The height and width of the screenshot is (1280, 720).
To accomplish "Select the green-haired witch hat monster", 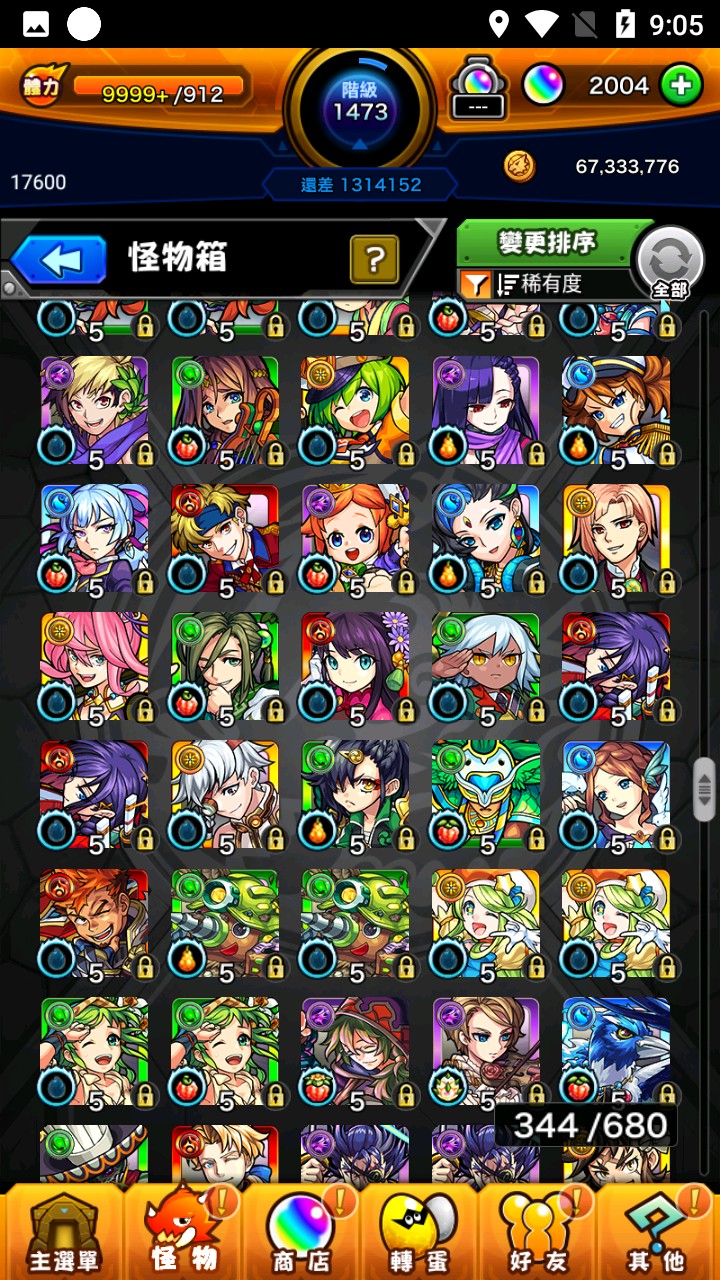I will tap(355, 410).
